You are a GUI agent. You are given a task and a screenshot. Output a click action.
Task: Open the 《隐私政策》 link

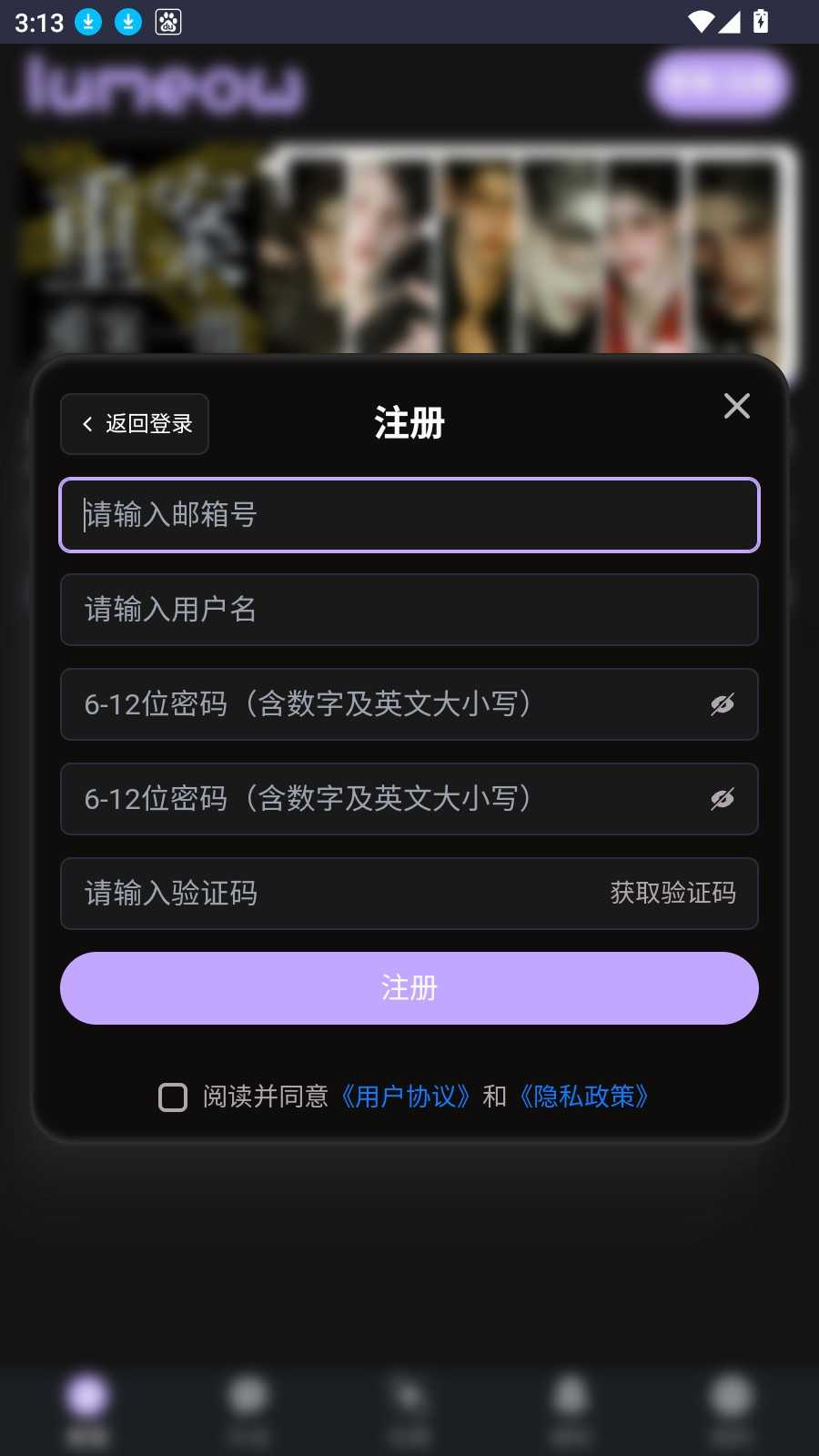[x=584, y=1097]
